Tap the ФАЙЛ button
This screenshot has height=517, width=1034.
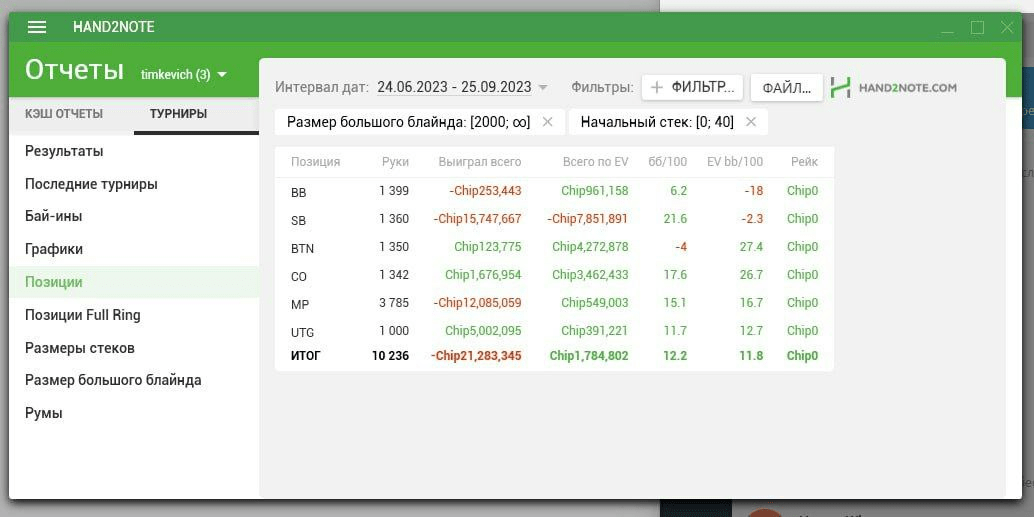(x=786, y=88)
